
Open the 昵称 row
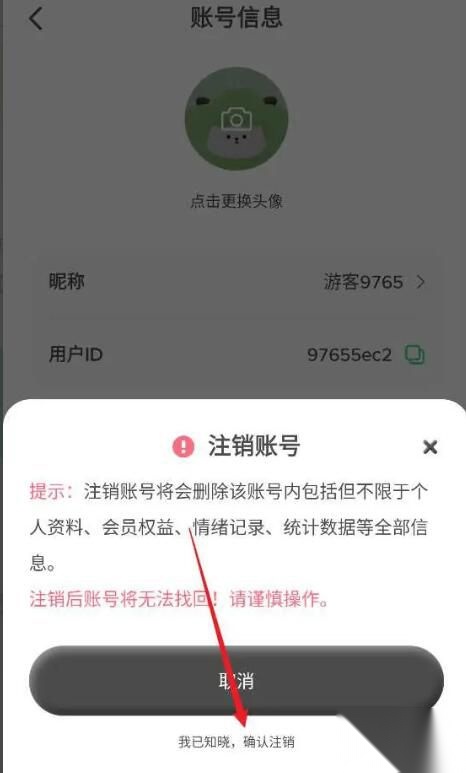(236, 282)
